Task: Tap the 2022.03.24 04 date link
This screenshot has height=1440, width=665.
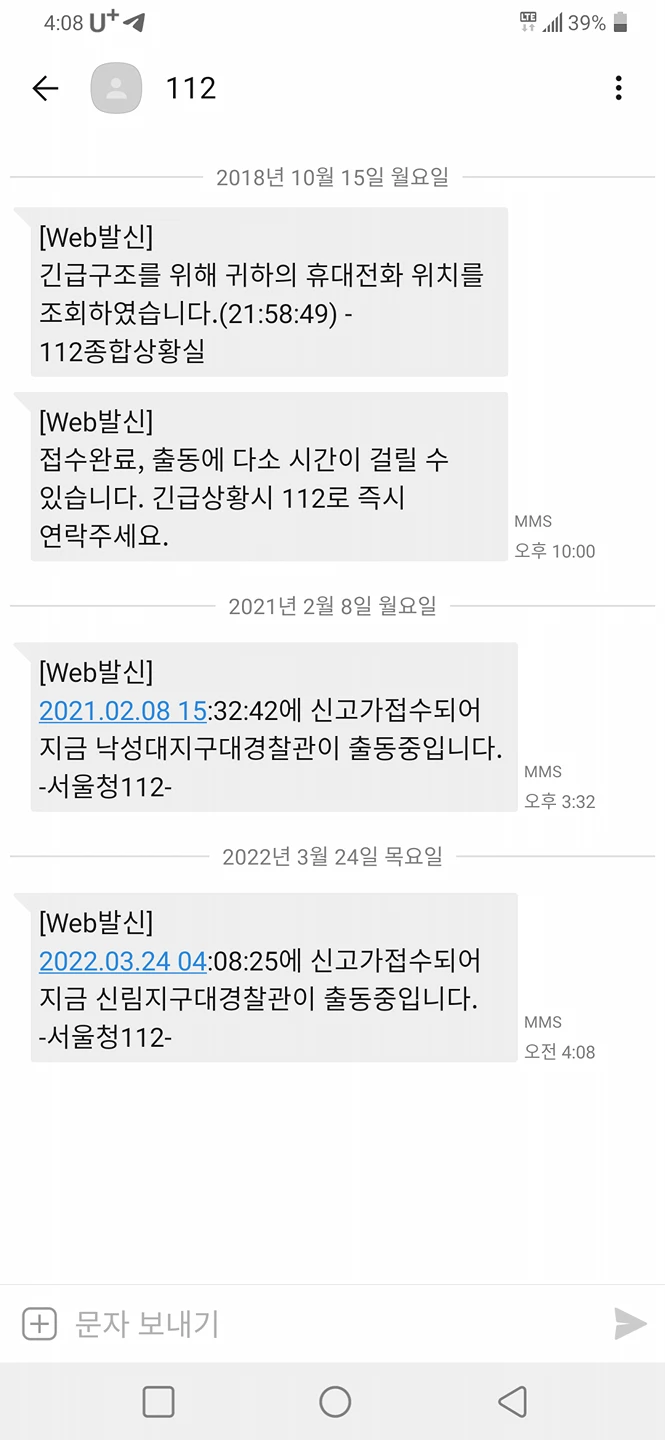Action: tap(122, 961)
